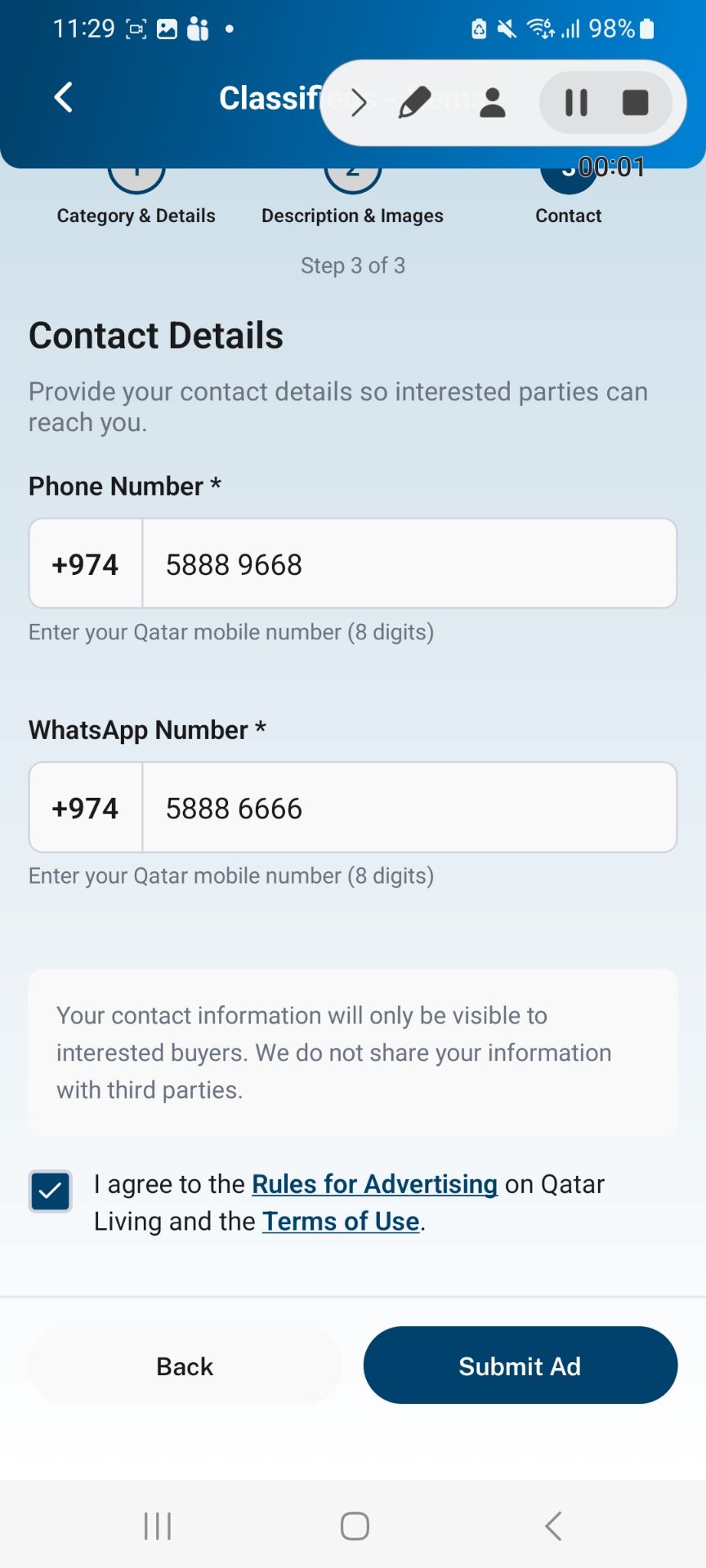Collapse the recording toolbar with the arrow

coord(358,103)
